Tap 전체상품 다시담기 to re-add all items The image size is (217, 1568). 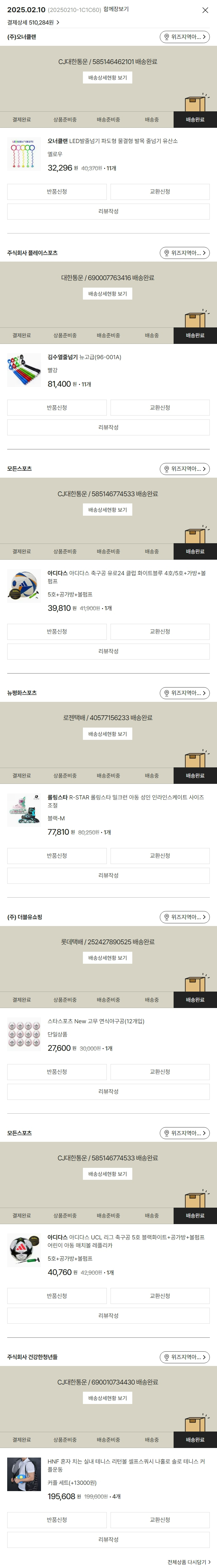(188, 1562)
